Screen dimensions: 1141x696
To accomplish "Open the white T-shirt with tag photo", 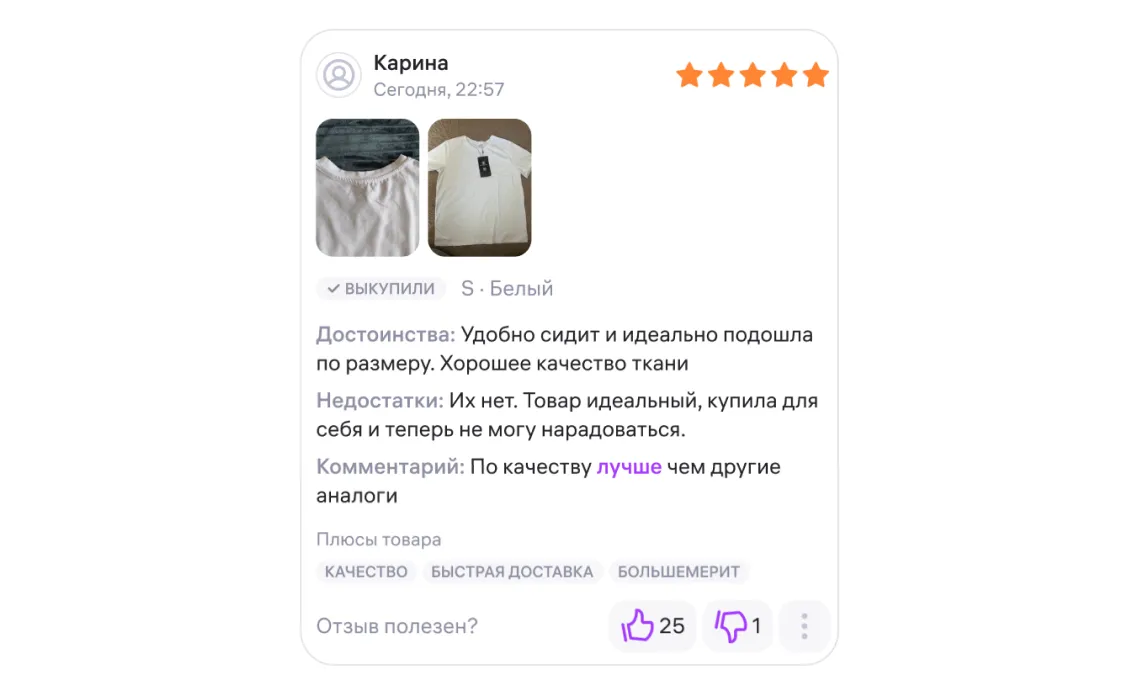I will click(479, 188).
